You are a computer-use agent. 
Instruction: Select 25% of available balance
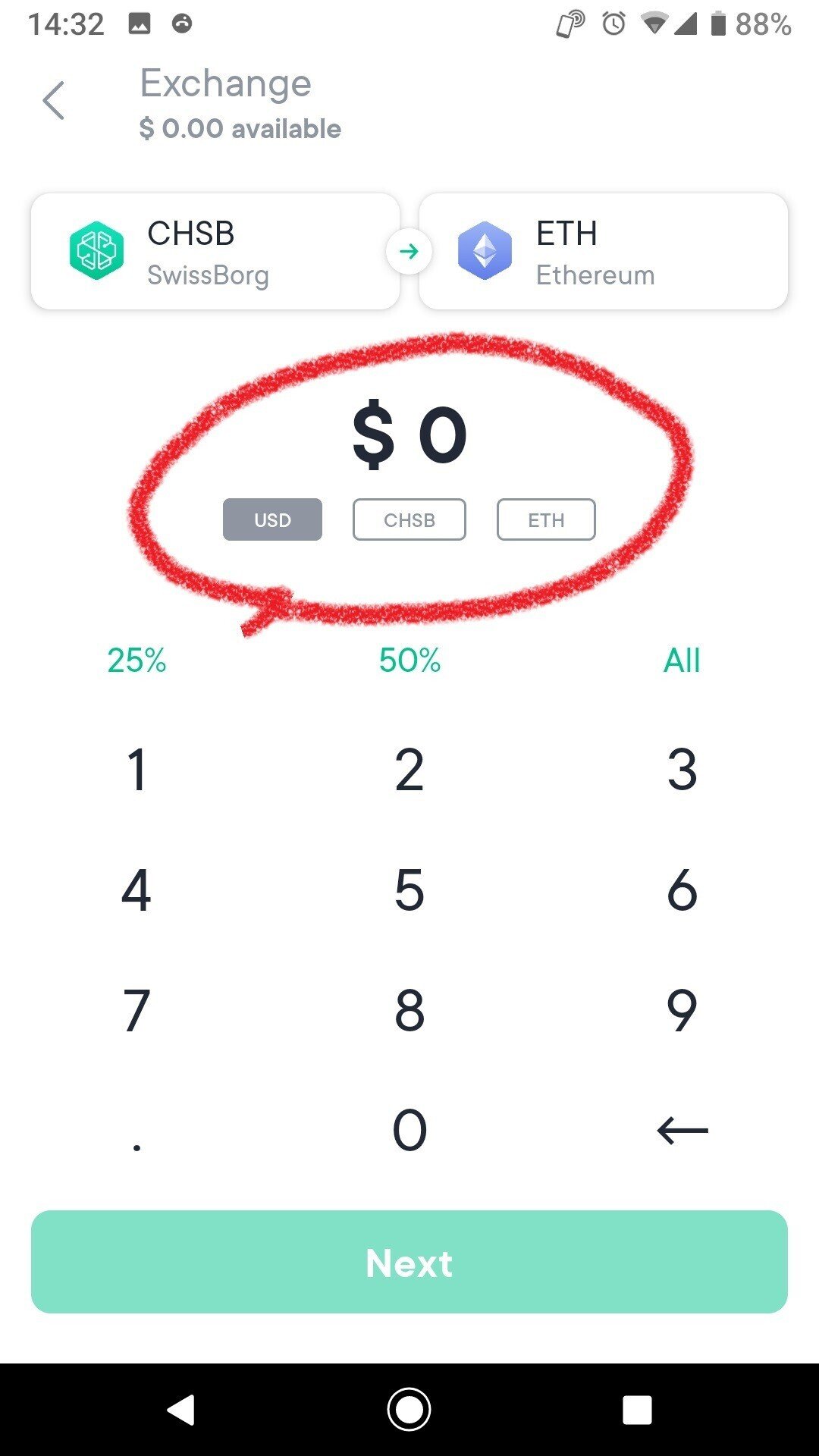(138, 661)
